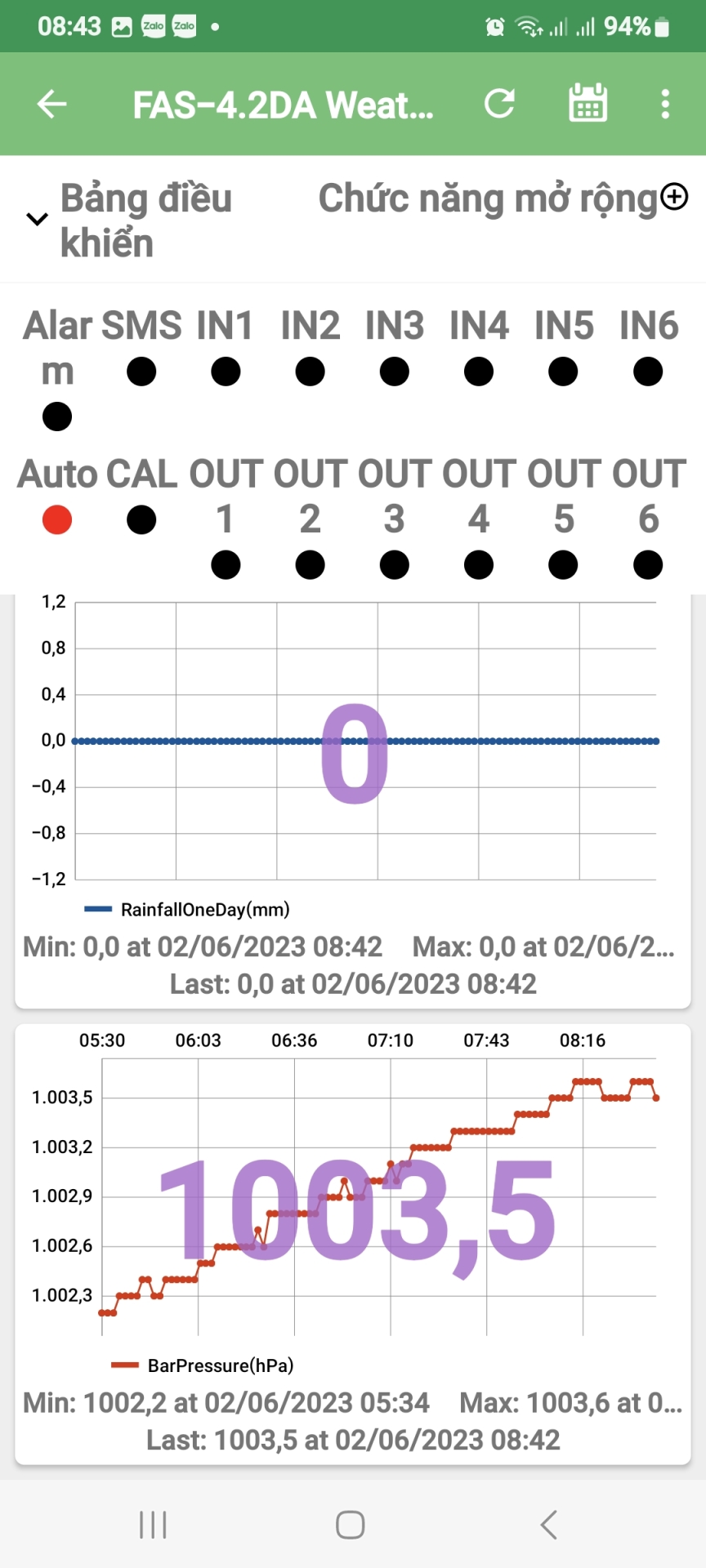706x1568 pixels.
Task: Toggle the CAL indicator
Action: [141, 519]
